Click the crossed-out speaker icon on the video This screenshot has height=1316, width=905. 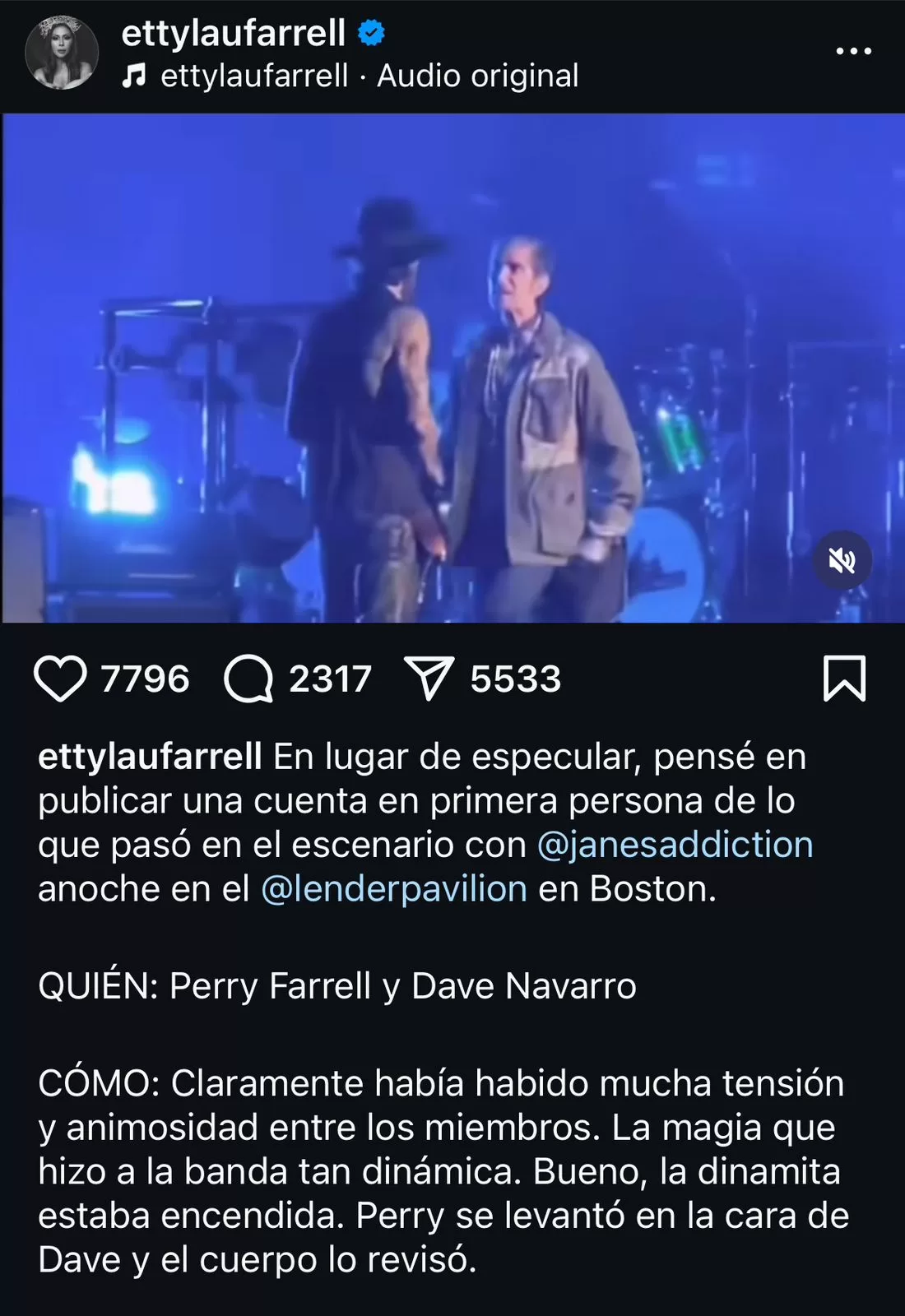point(842,560)
